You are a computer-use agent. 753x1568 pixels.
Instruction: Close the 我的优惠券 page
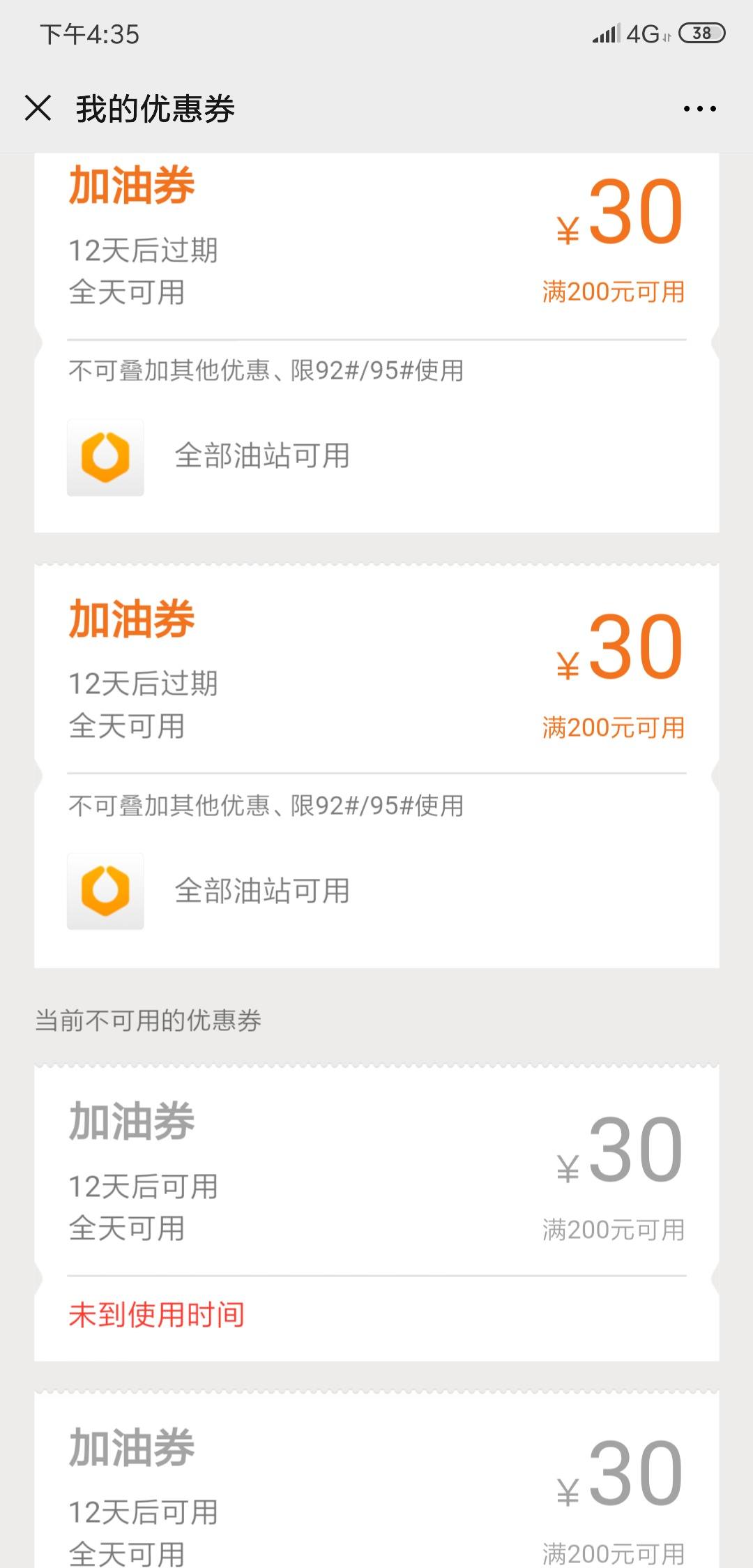point(38,108)
